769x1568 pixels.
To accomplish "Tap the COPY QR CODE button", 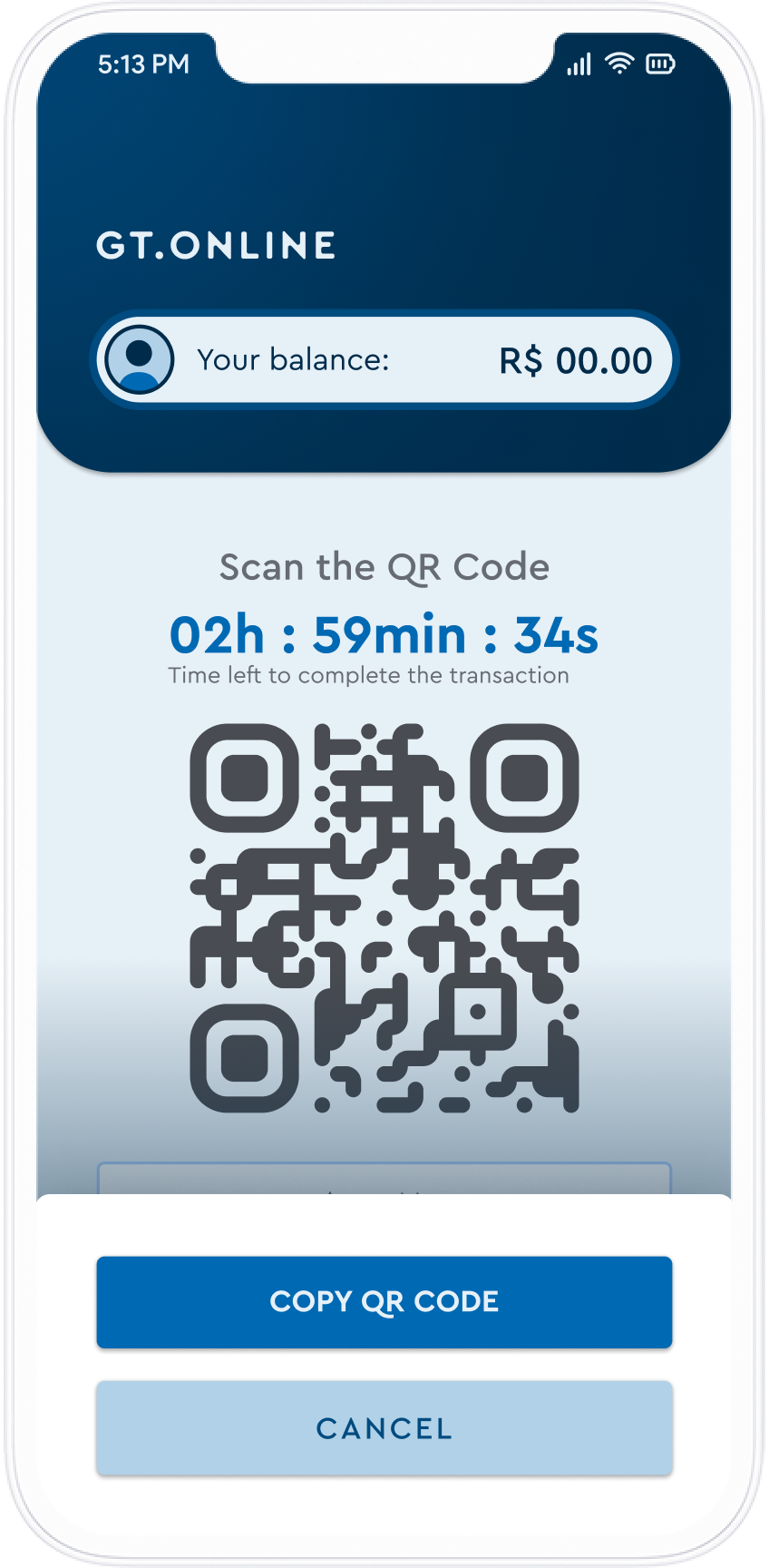I will pos(384,1301).
